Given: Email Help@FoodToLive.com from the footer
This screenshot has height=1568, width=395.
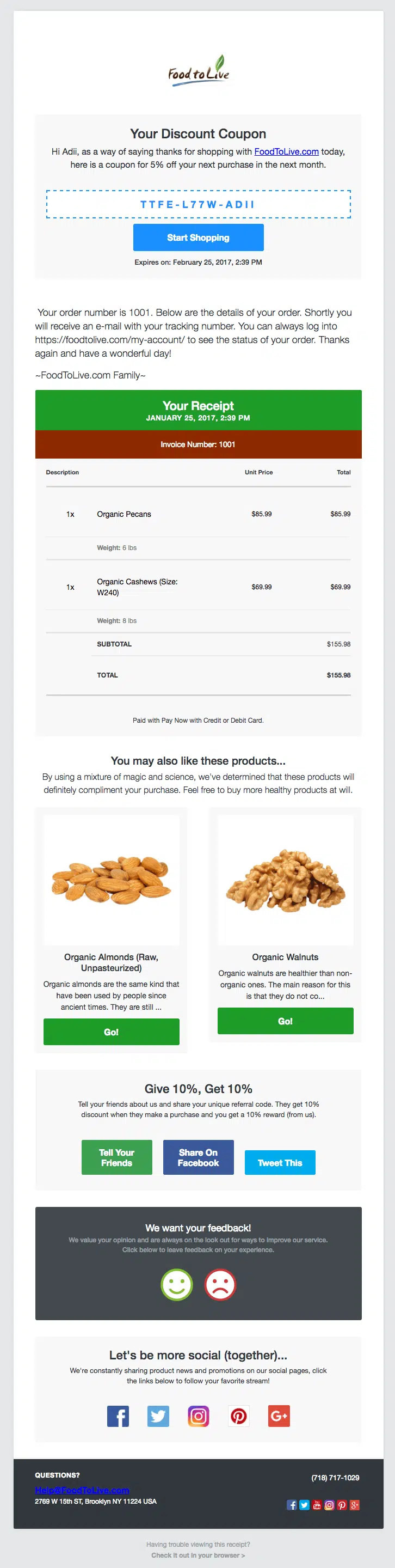Looking at the screenshot, I should click(82, 1490).
